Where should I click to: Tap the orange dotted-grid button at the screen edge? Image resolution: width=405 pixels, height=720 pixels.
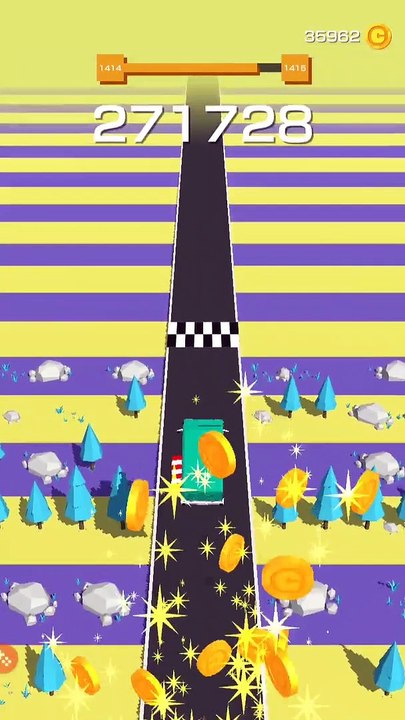tap(6, 659)
